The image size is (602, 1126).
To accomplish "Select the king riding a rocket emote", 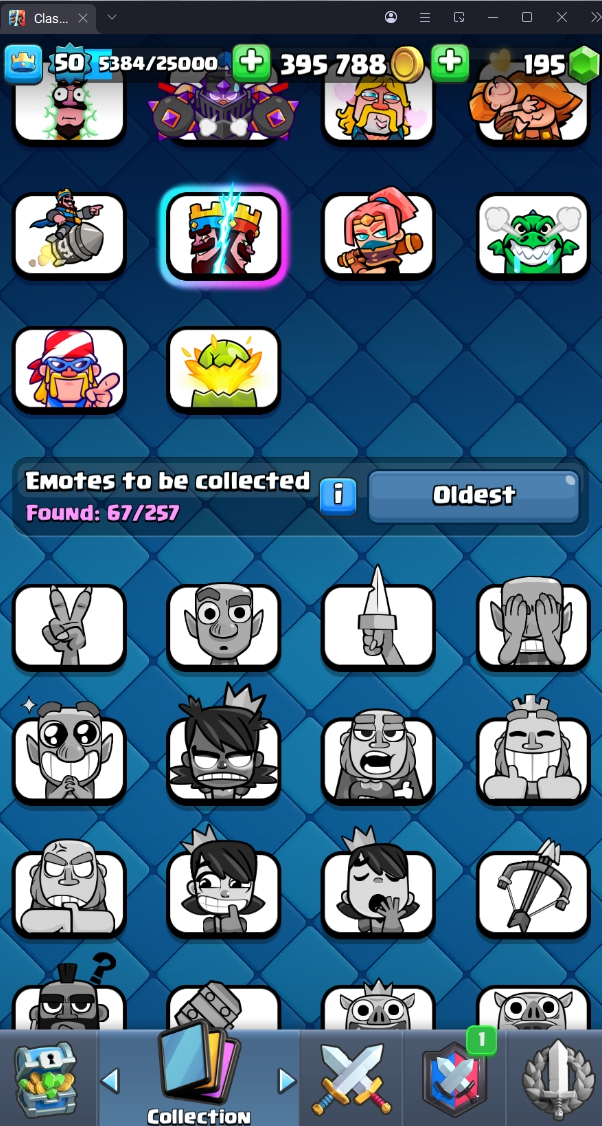I will (x=69, y=235).
